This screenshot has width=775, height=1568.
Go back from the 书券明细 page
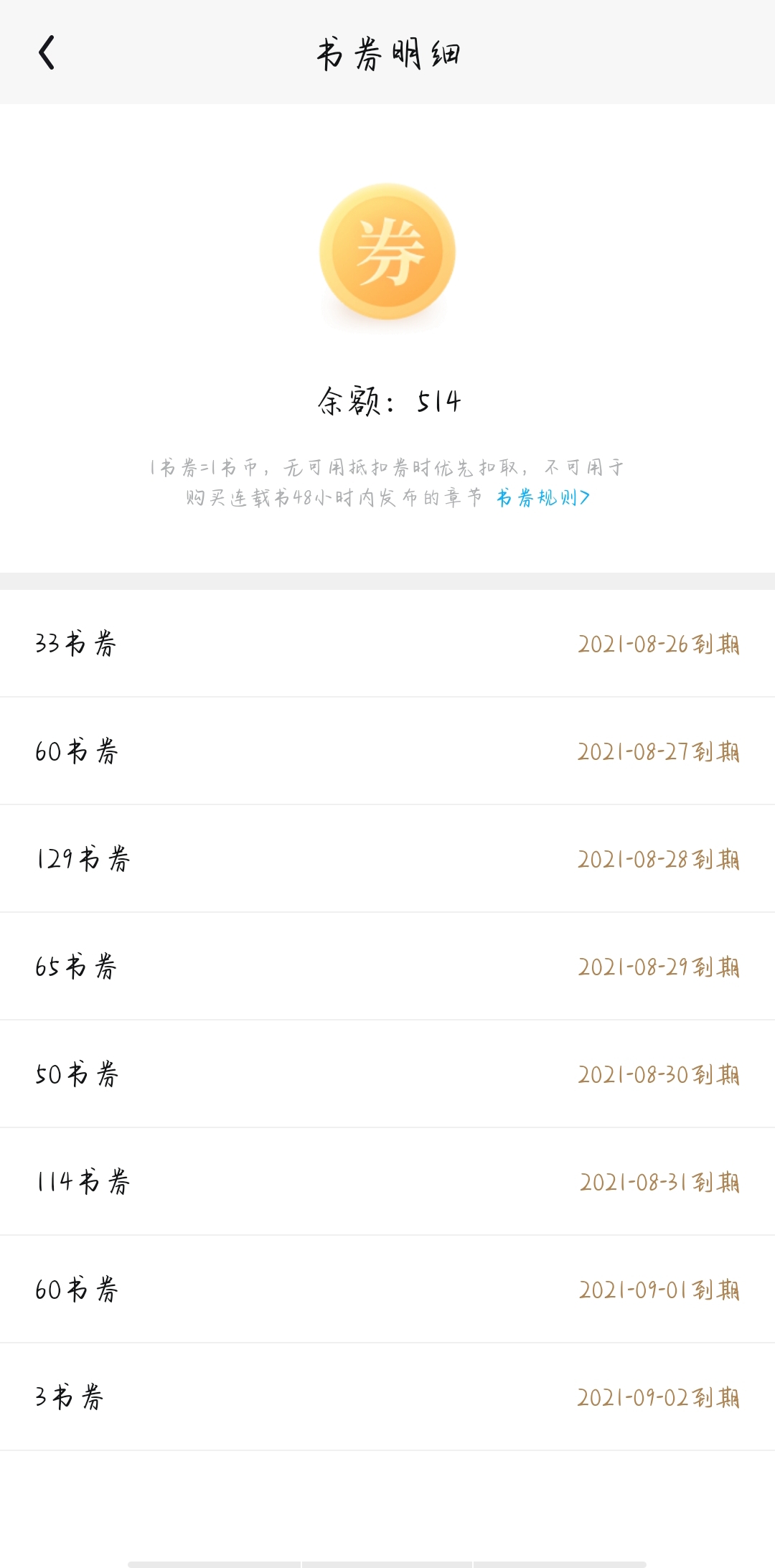tap(47, 53)
